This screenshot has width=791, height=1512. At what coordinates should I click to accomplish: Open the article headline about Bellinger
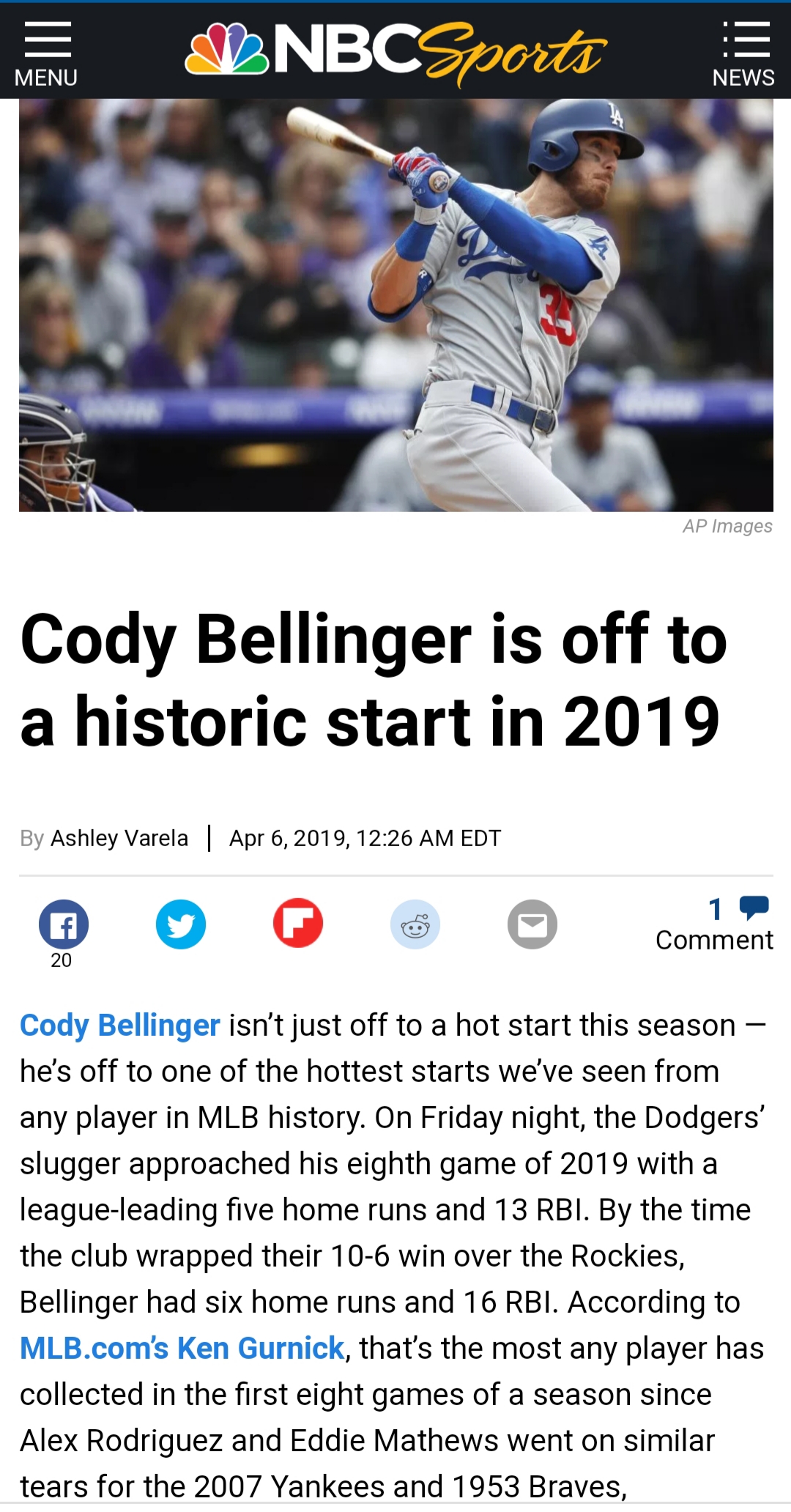pyautogui.click(x=372, y=683)
